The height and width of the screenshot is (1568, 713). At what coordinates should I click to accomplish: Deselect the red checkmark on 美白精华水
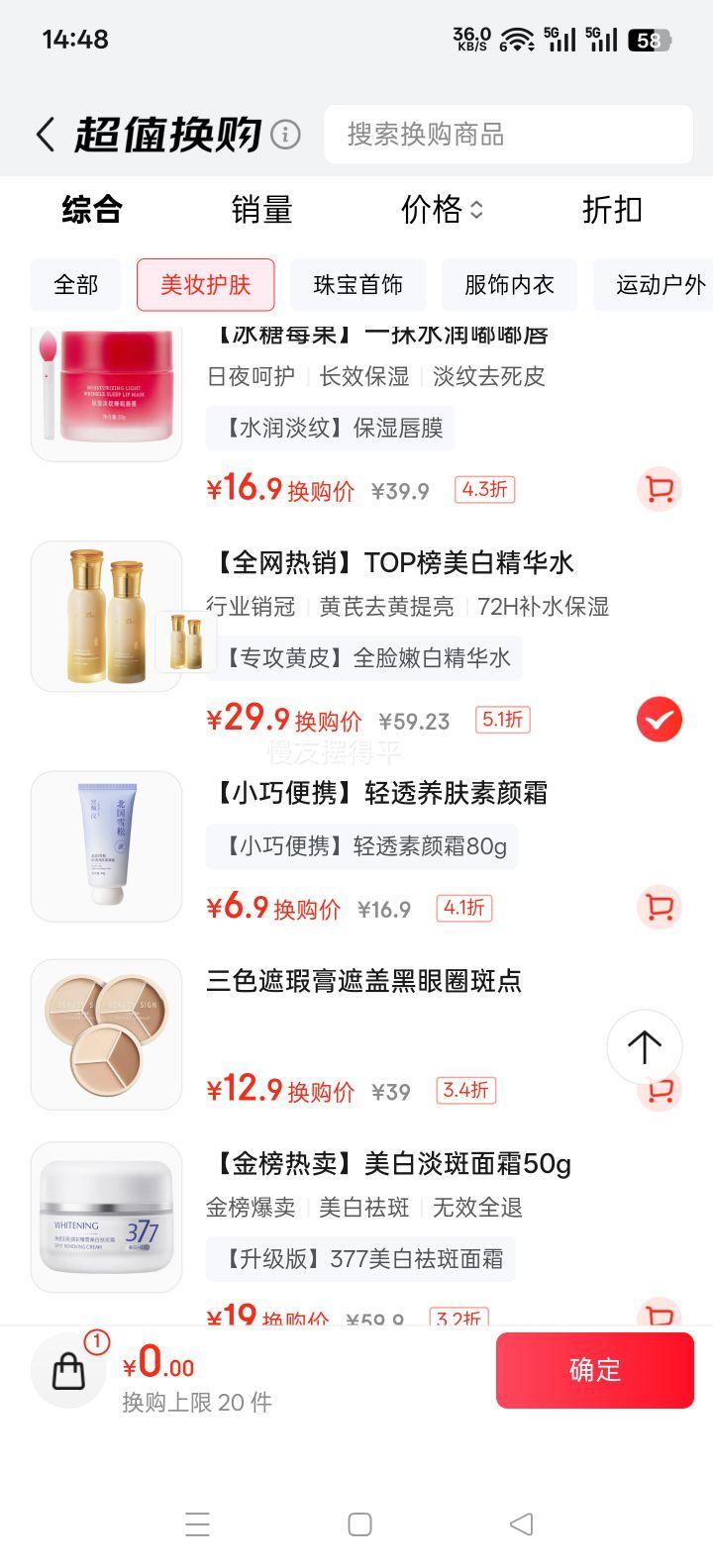[x=659, y=720]
